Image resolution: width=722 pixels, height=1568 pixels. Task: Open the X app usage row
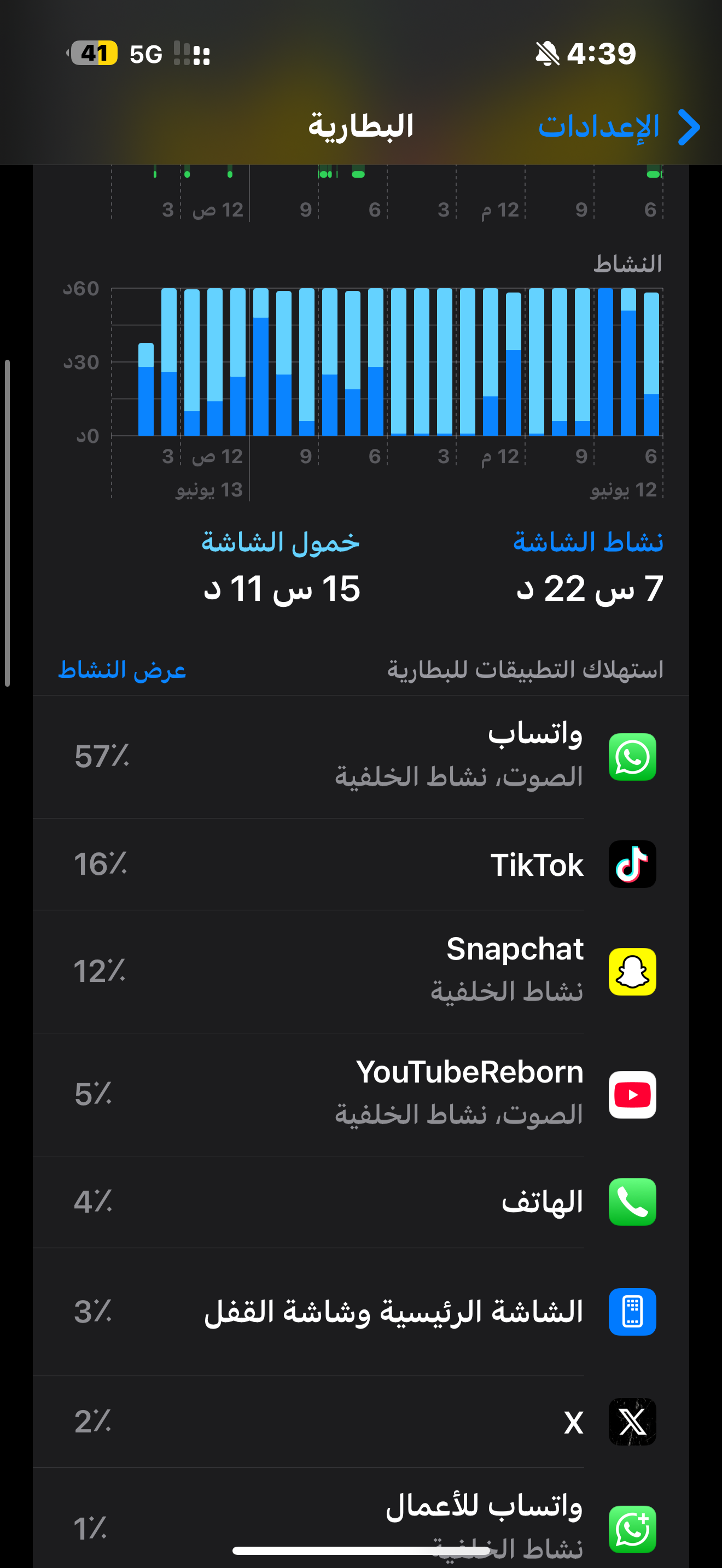click(x=361, y=1422)
